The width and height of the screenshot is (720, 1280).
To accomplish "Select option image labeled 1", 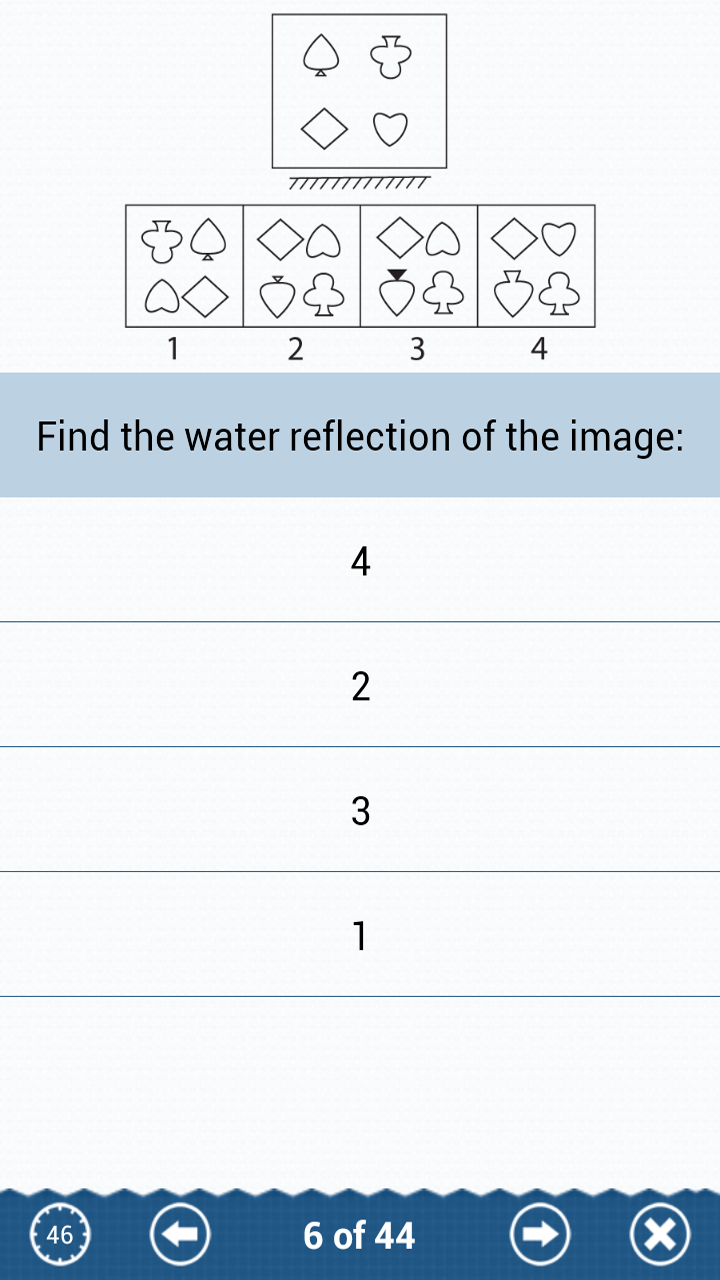I will [183, 265].
